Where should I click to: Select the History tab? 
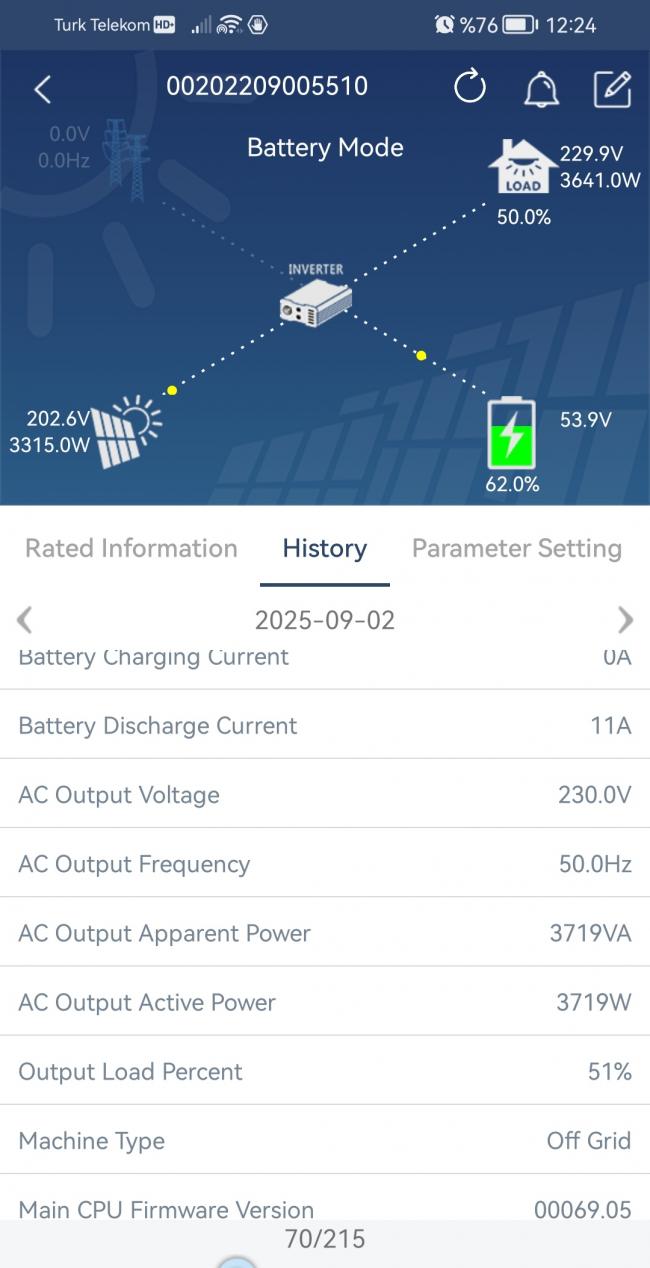324,548
